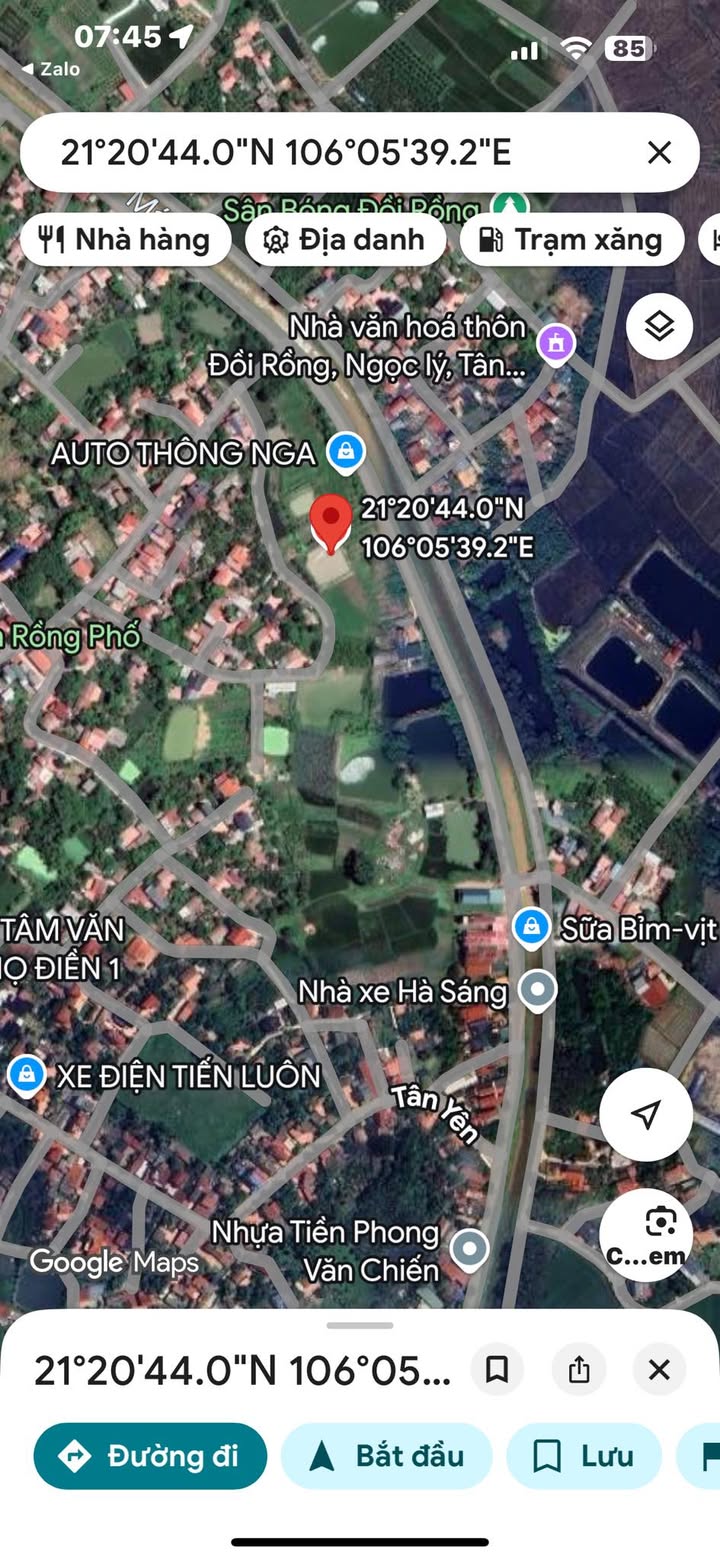Start navigation with Bắt đầu
720x1560 pixels.
point(387,1456)
